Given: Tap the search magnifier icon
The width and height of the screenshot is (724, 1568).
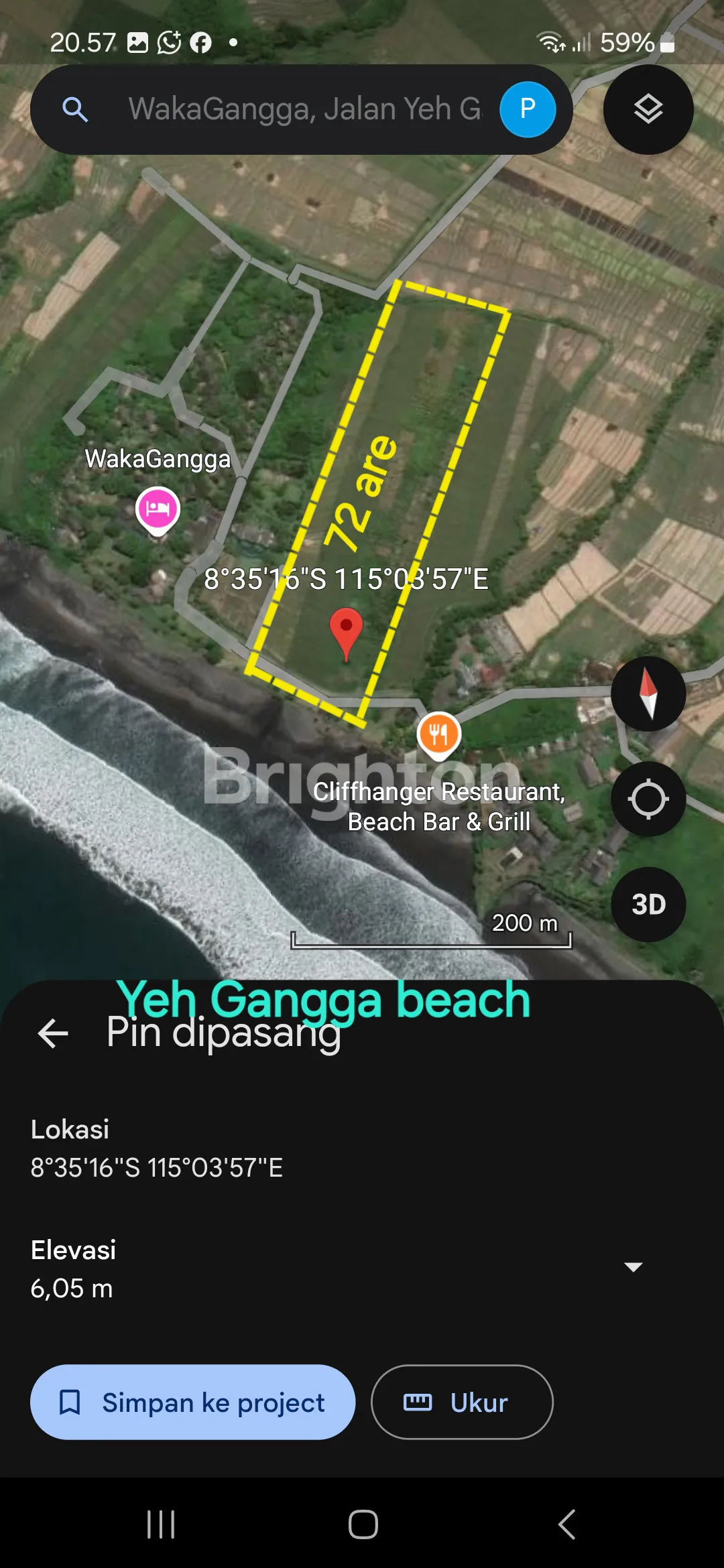Looking at the screenshot, I should pos(75,109).
